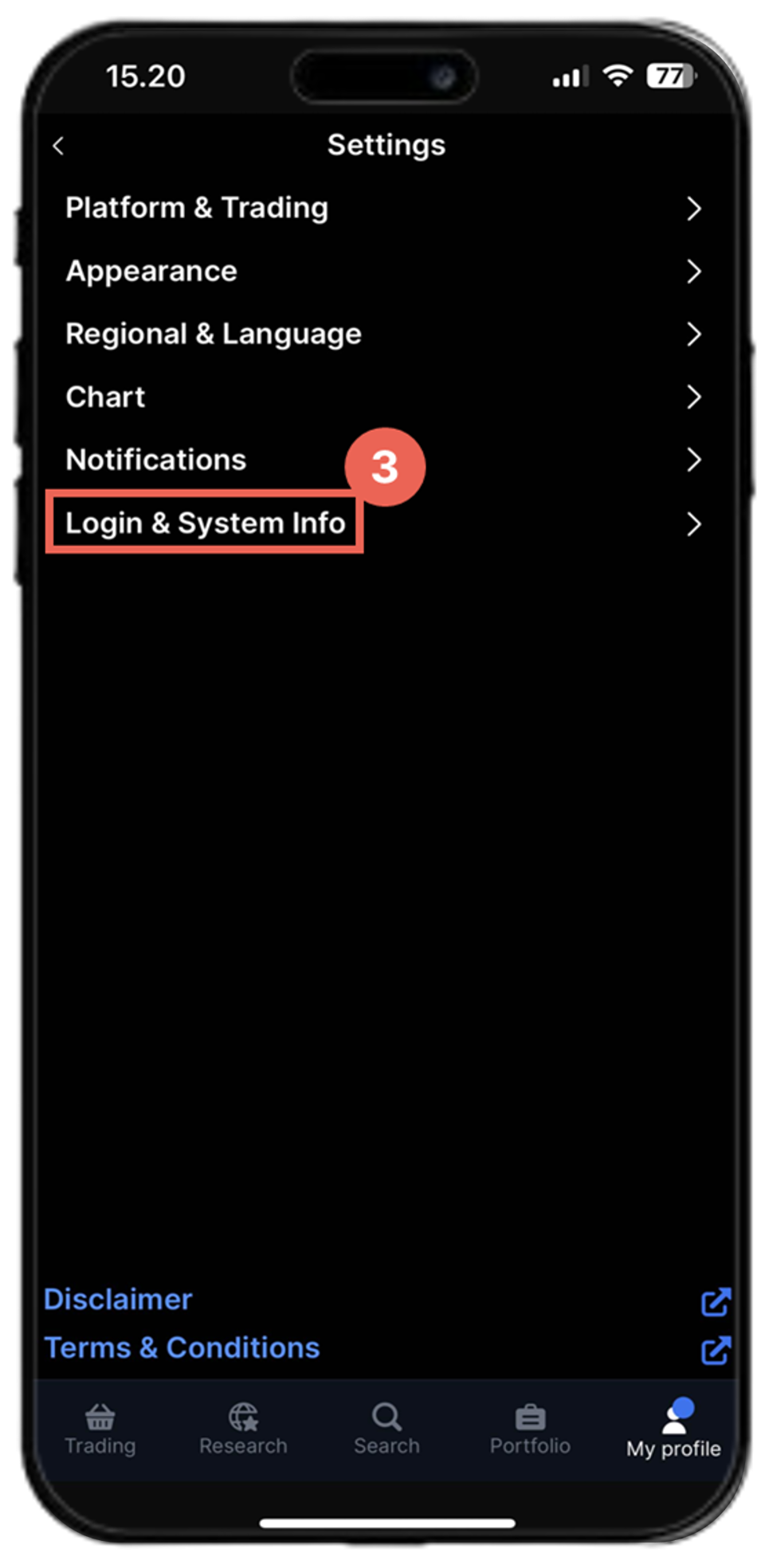This screenshot has height=1568, width=765.
Task: Switch to the Portfolio tab
Action: click(530, 1429)
